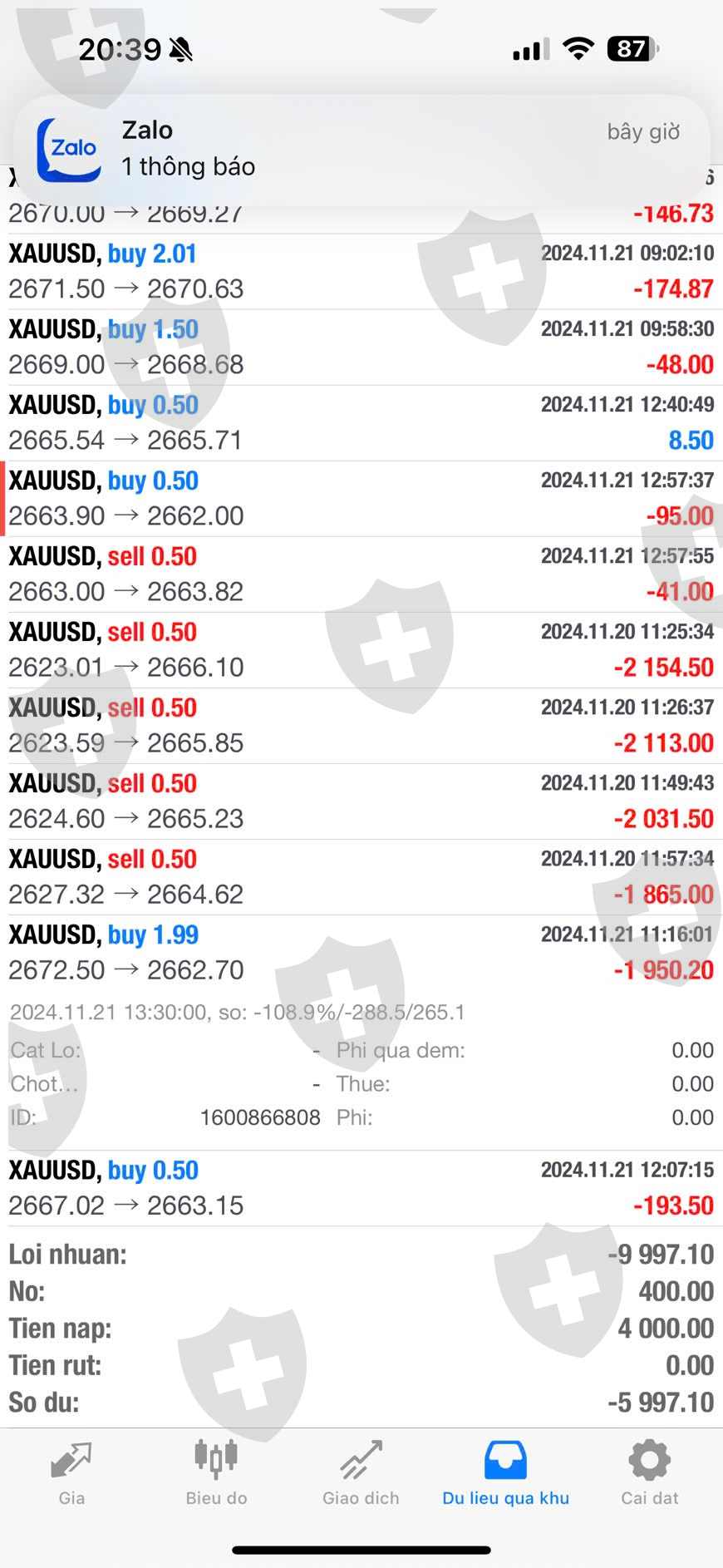The image size is (723, 1568).
Task: Open the sell trade from 2663.00
Action: 361,574
